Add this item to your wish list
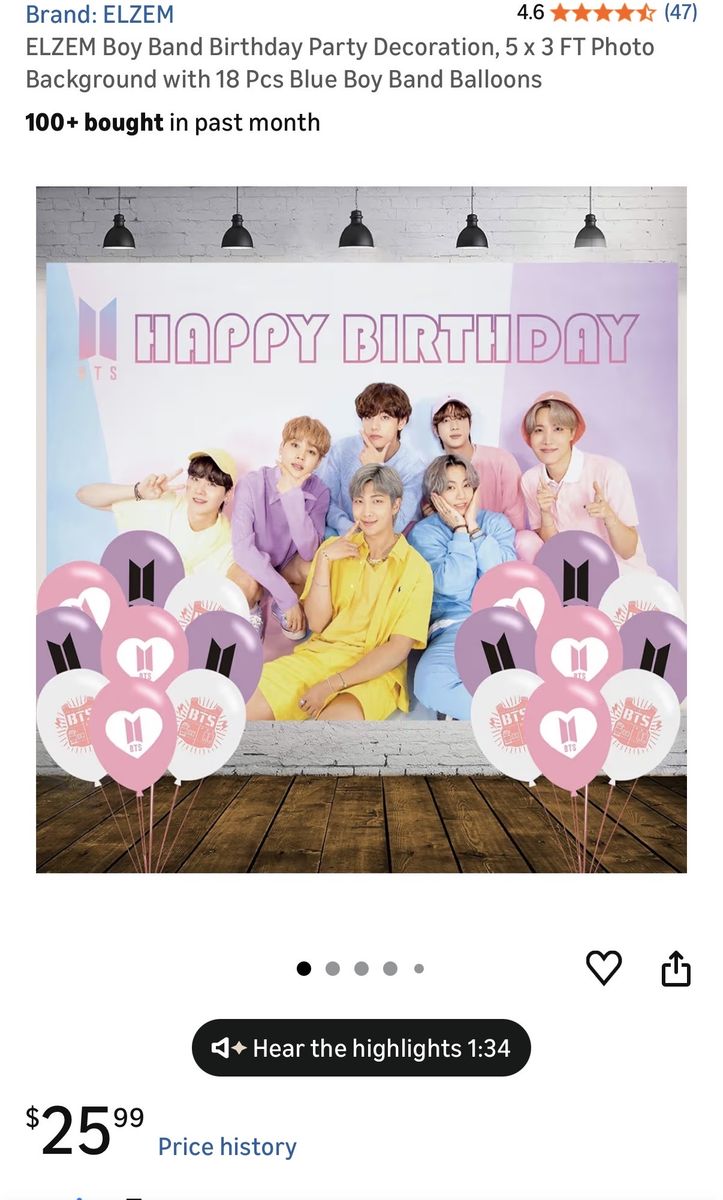723x1200 pixels. pyautogui.click(x=603, y=968)
